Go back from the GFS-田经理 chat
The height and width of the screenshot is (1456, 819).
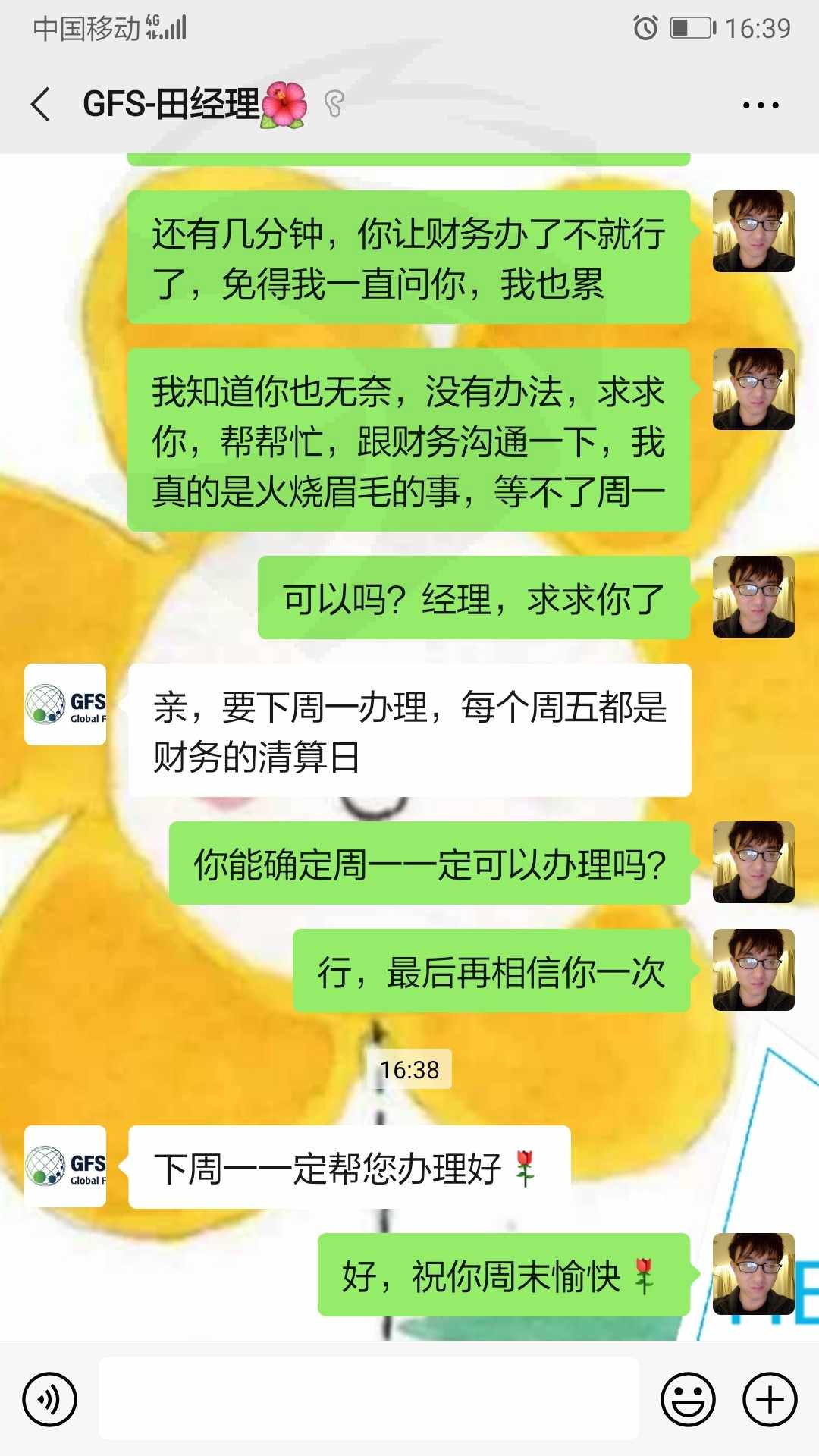pos(41,104)
